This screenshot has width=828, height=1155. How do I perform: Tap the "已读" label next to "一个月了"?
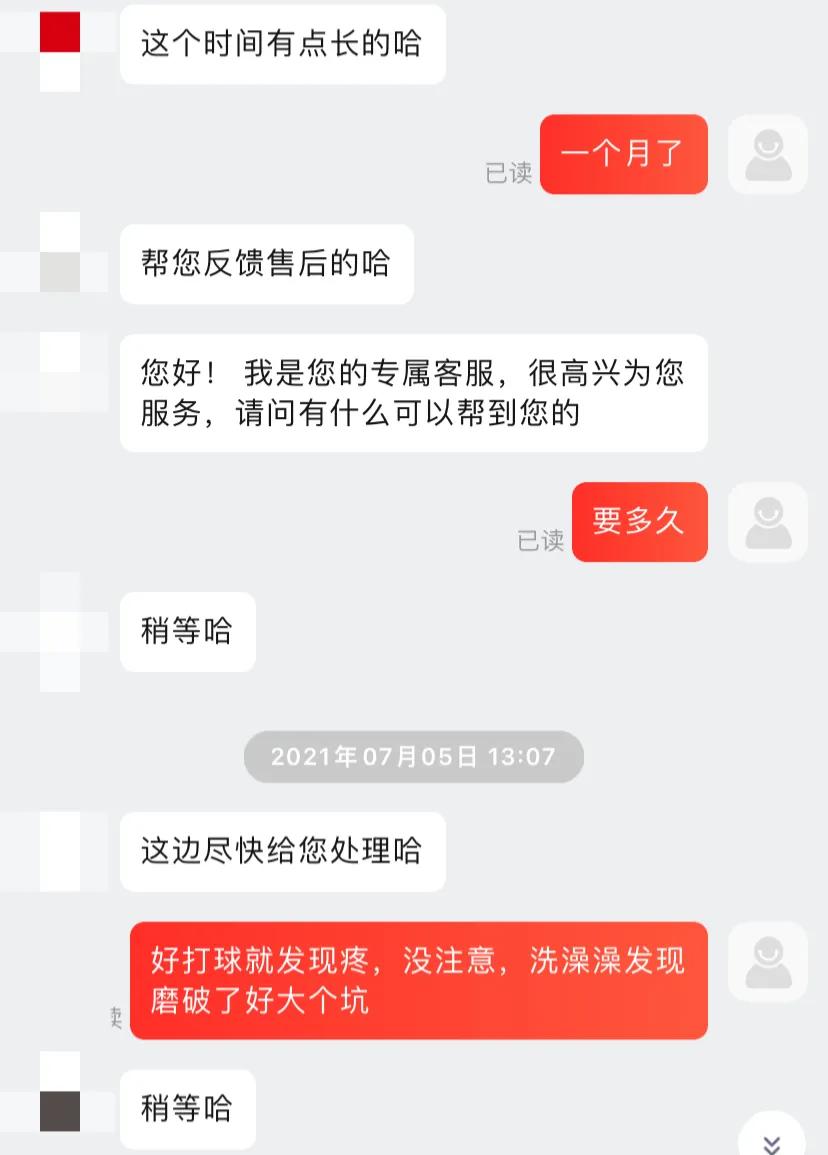[x=507, y=172]
